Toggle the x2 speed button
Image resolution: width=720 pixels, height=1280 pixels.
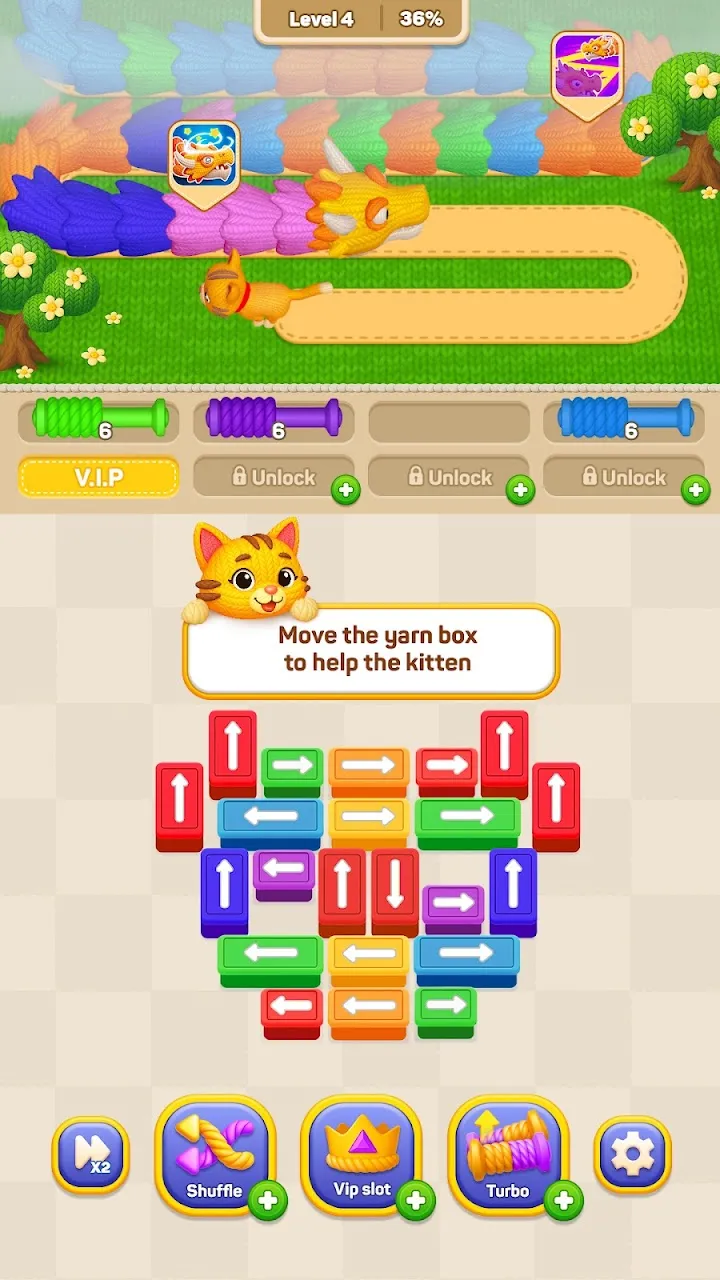[90, 1155]
